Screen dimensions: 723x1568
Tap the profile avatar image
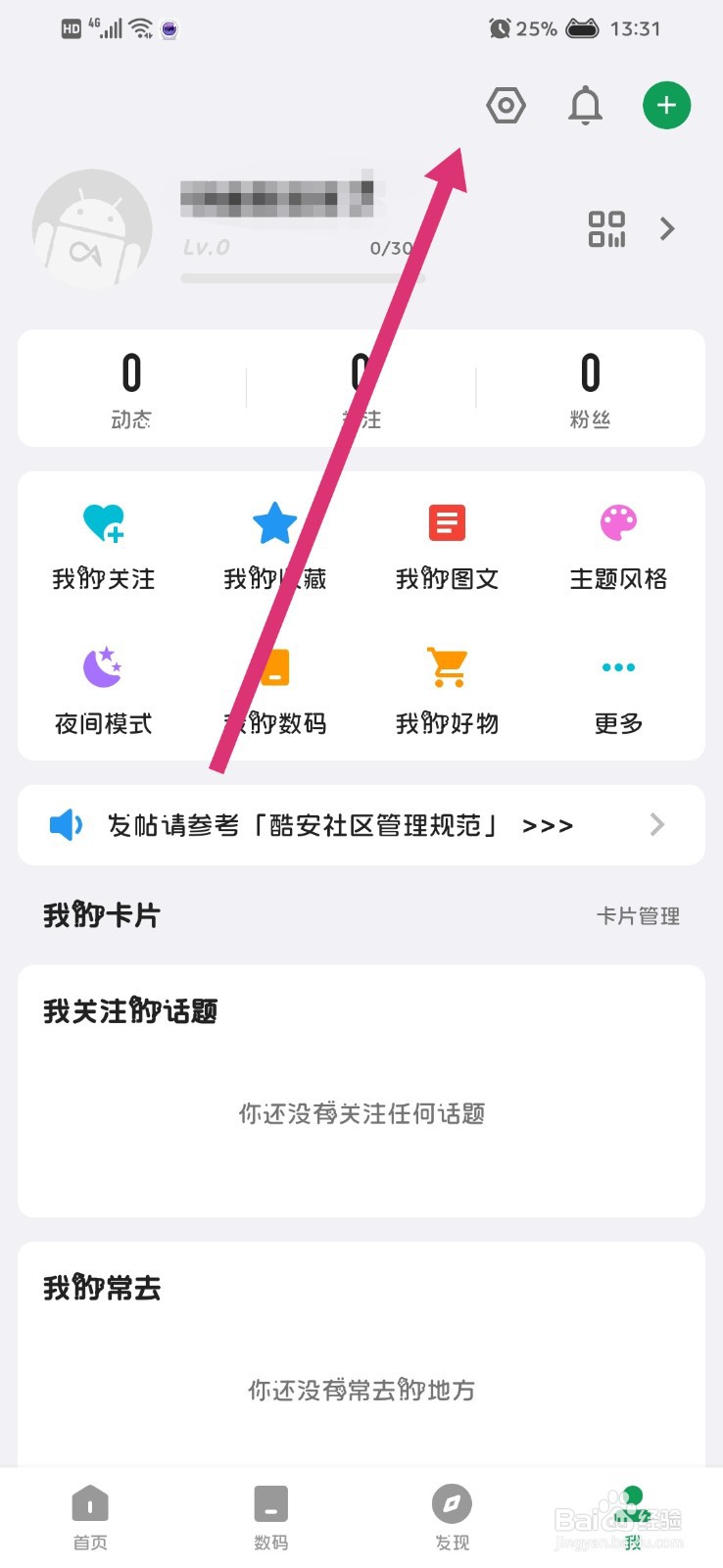click(x=92, y=227)
